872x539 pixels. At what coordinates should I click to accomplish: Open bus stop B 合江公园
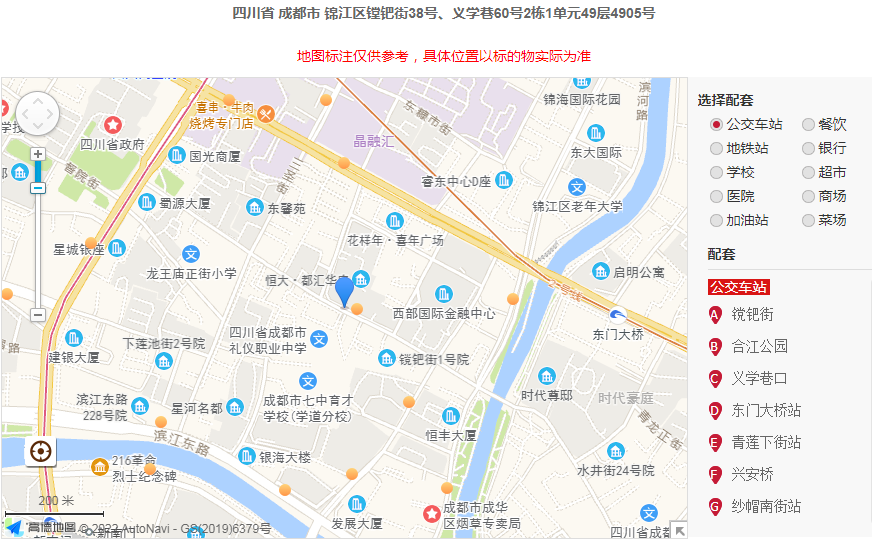click(759, 347)
